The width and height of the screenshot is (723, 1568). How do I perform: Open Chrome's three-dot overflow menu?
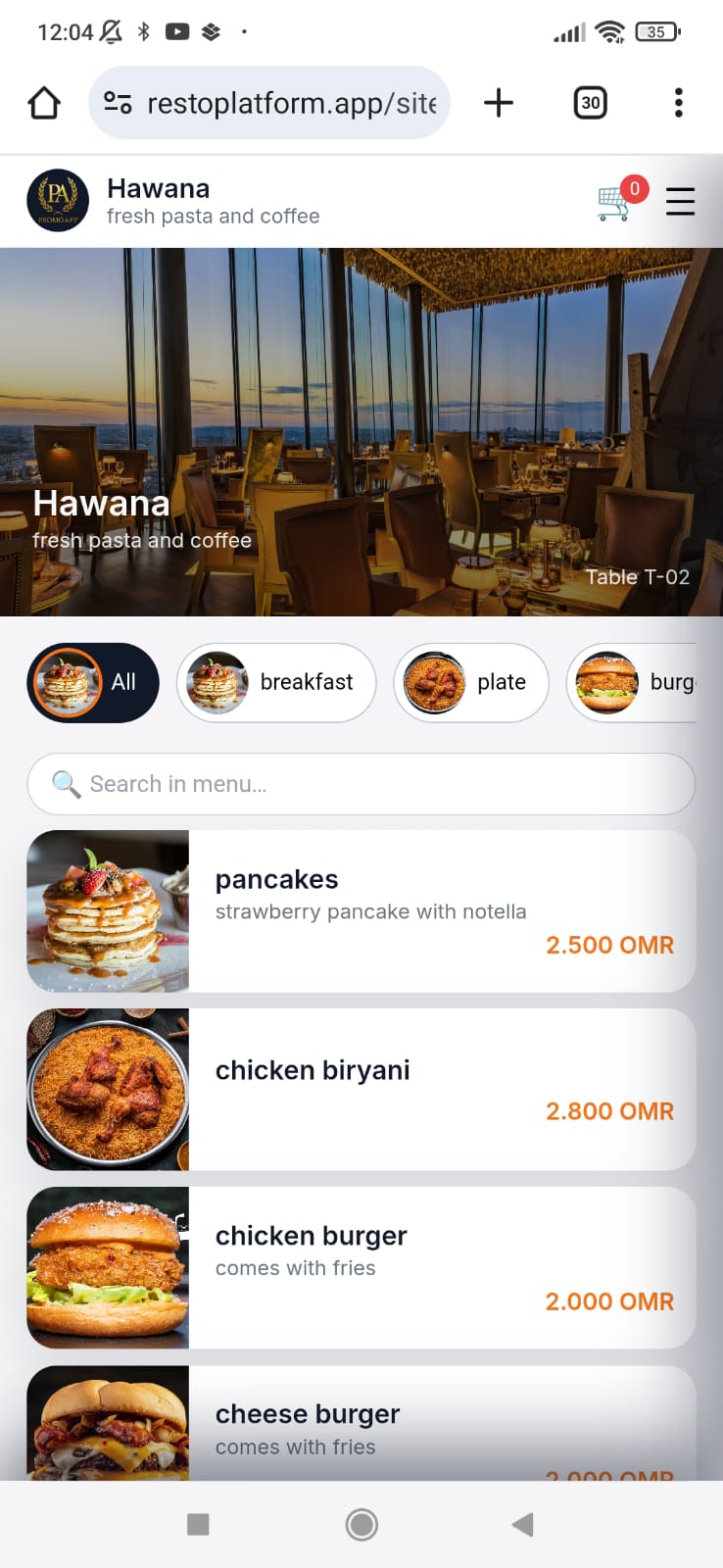(x=678, y=102)
